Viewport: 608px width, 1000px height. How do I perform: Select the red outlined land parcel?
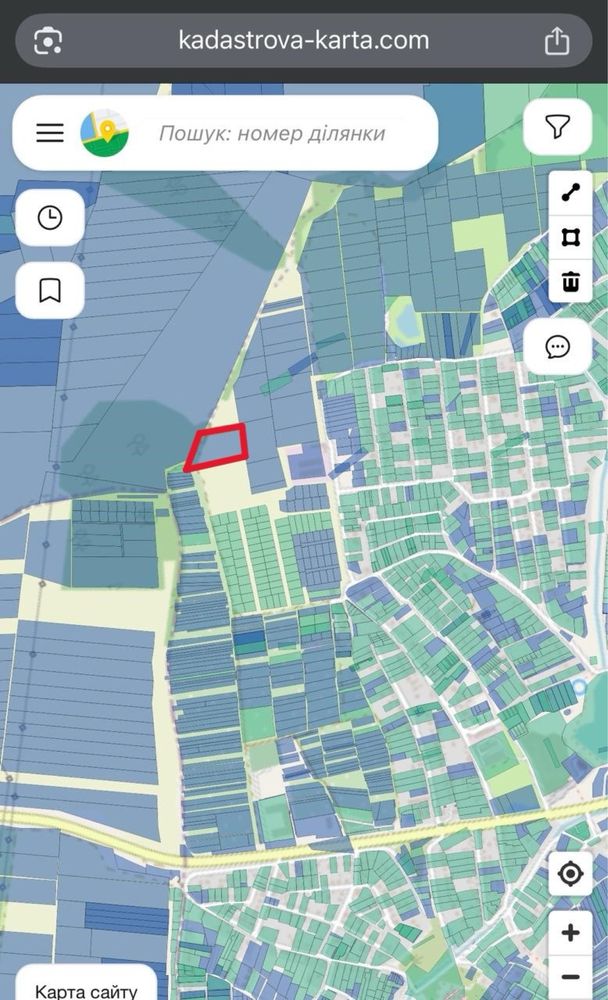point(218,447)
